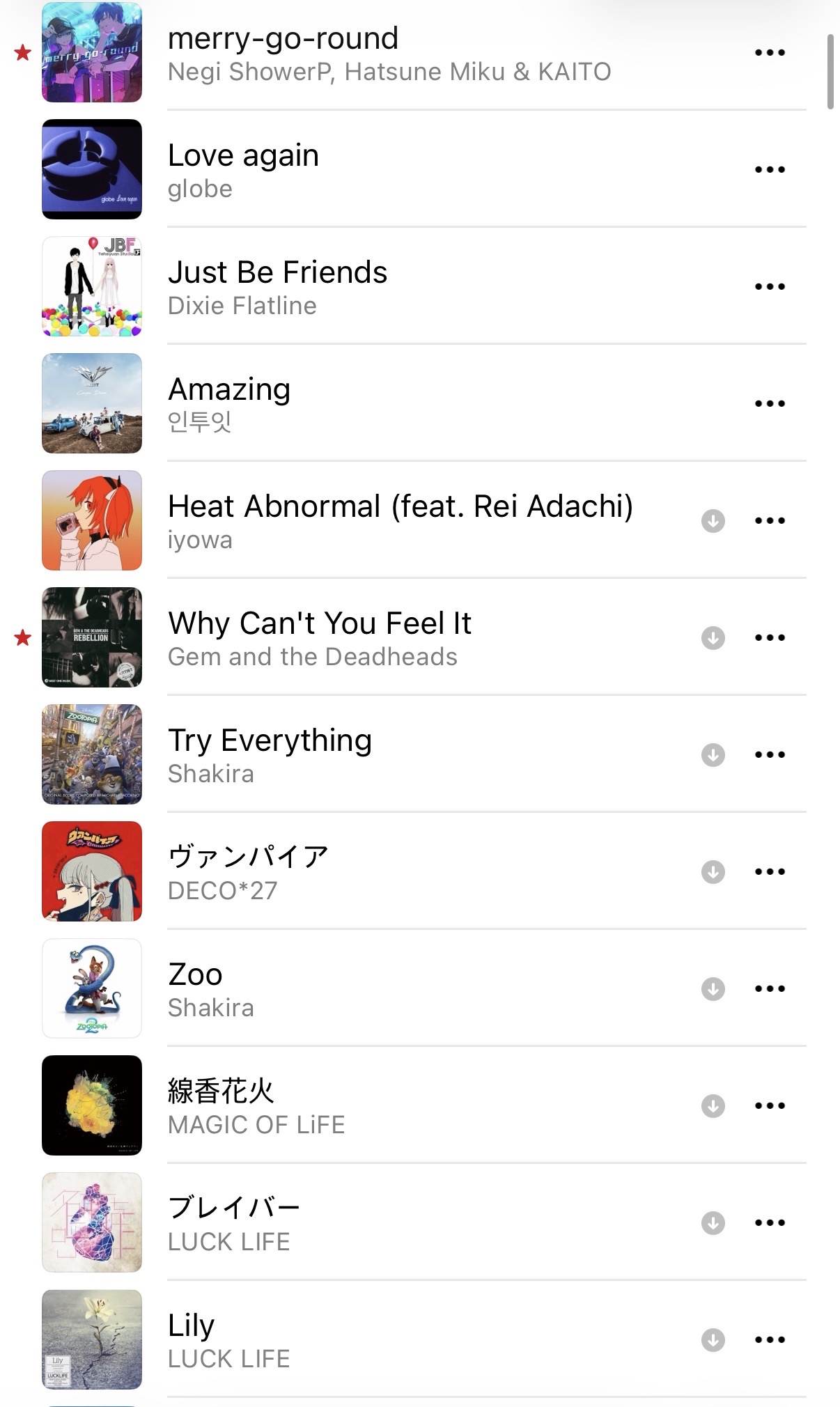This screenshot has width=840, height=1407.
Task: Download ブレイバー by LUCK LIFE
Action: [713, 1223]
